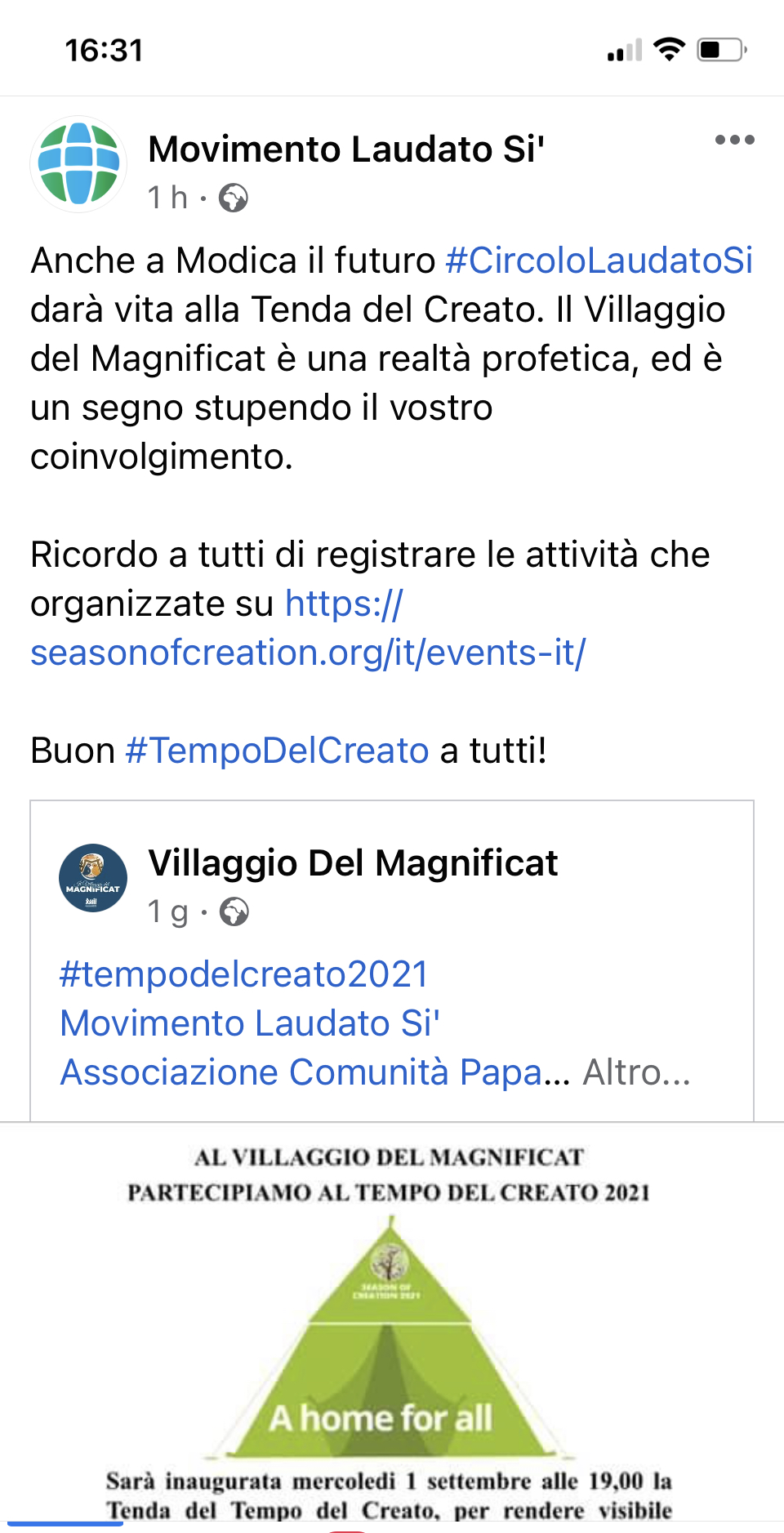Open the #TempoDelCreato hashtag
The image size is (784, 1533).
(x=277, y=751)
